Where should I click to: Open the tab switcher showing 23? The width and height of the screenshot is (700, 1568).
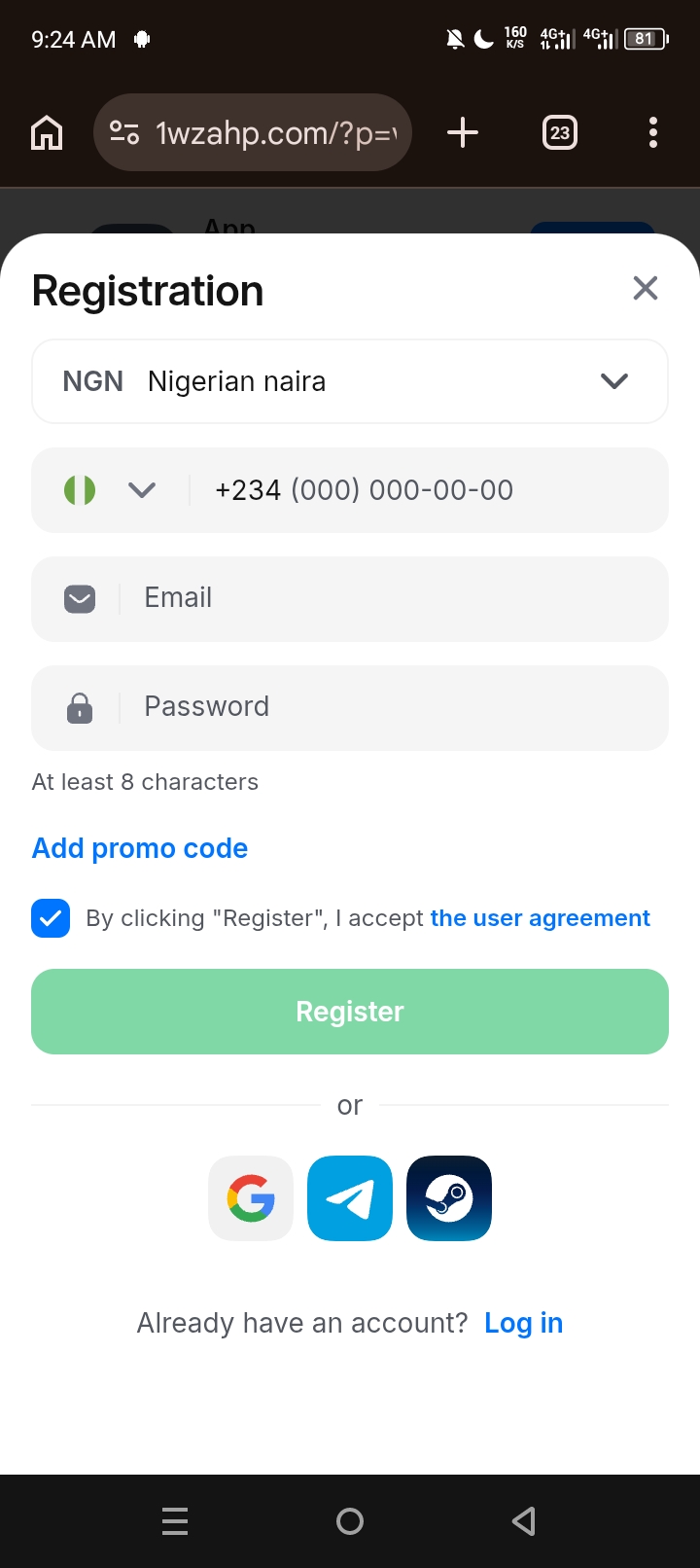559,132
